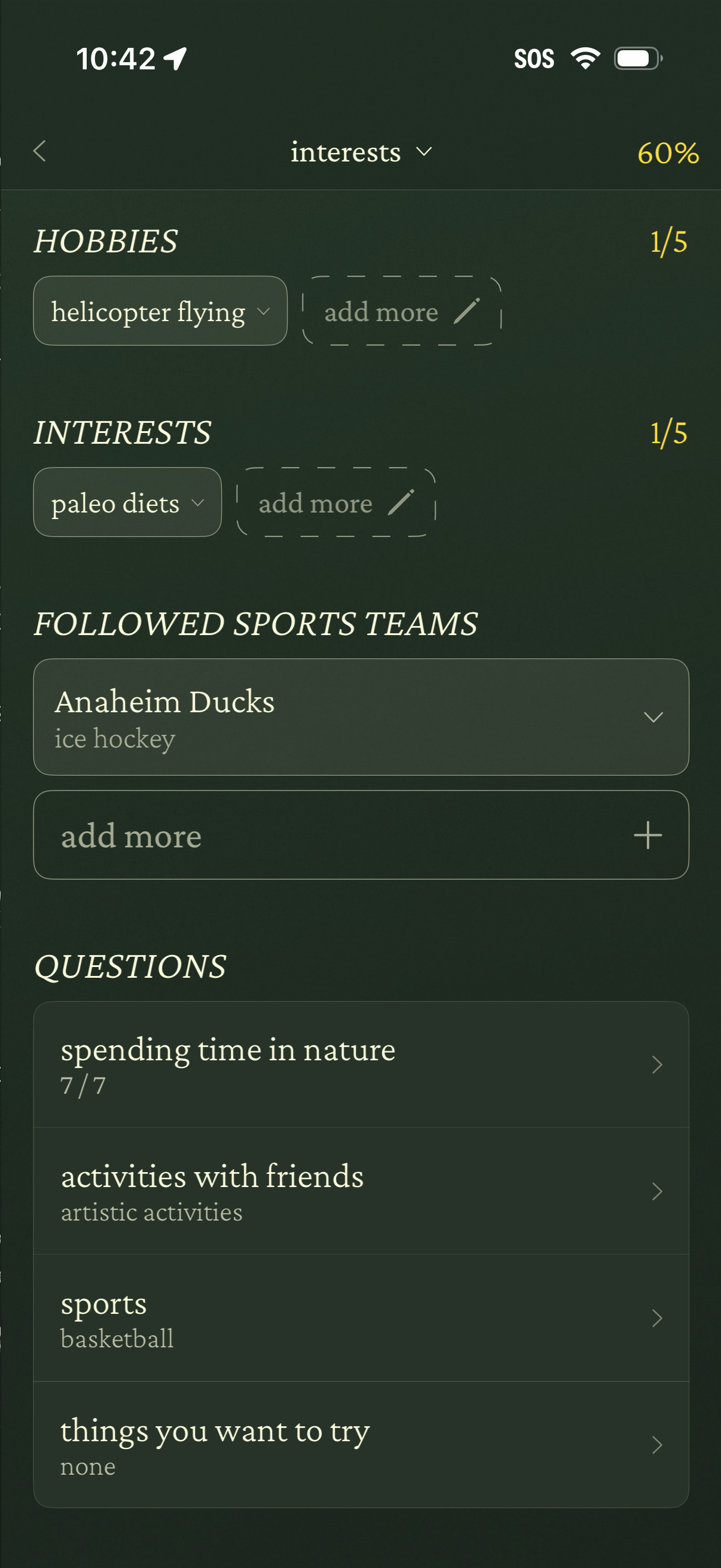Tap the chevron on the spending time in nature row
721x1568 pixels.
pos(658,1064)
